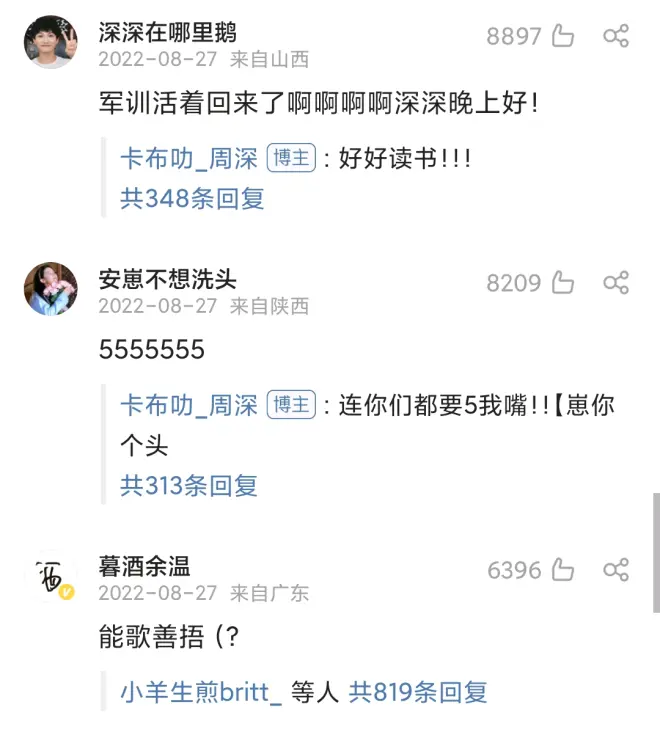View all 313 replies
Image resolution: width=660 pixels, height=735 pixels.
point(189,486)
